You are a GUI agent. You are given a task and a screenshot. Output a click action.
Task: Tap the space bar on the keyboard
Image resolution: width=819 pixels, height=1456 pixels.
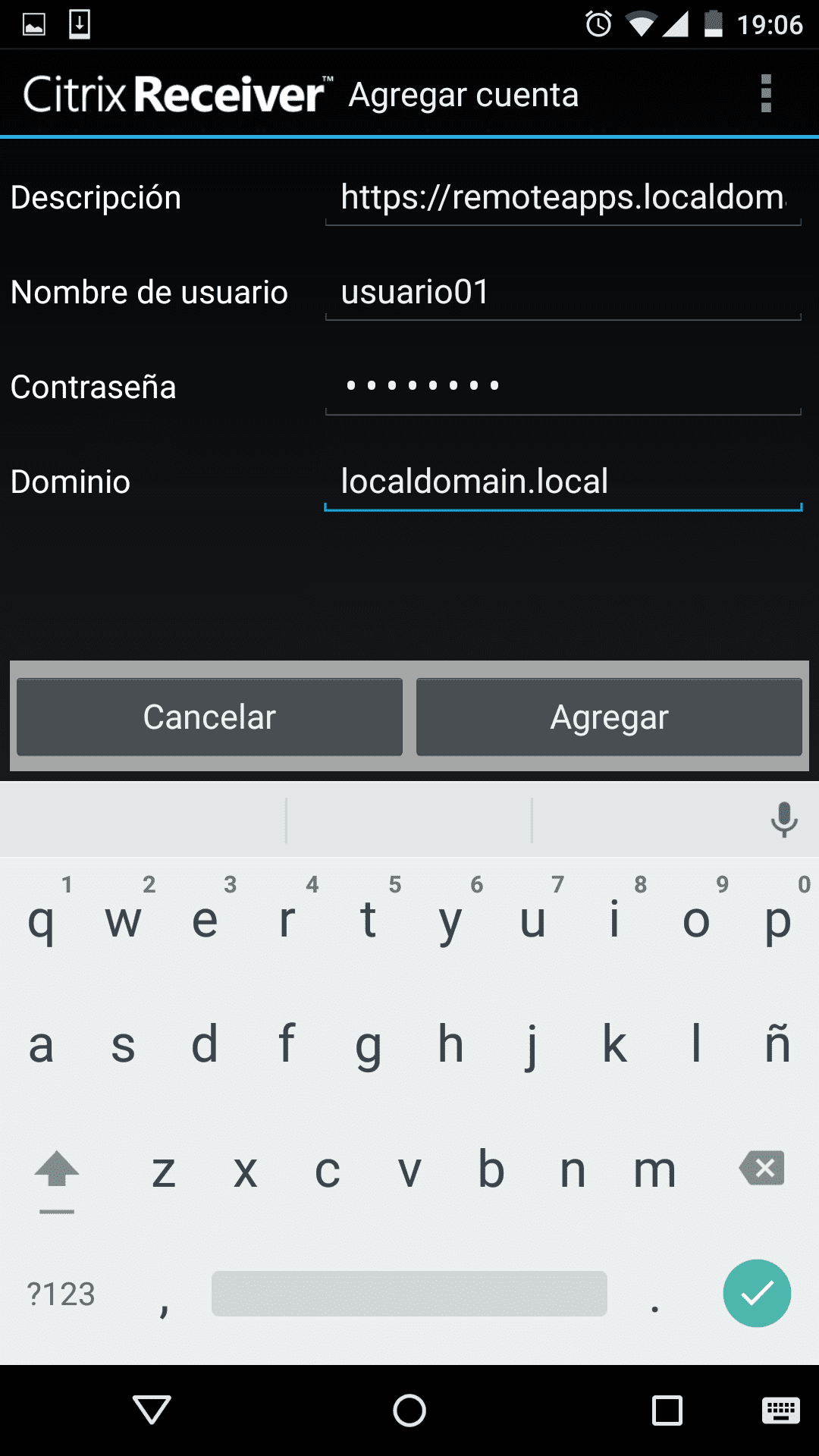tap(409, 1294)
